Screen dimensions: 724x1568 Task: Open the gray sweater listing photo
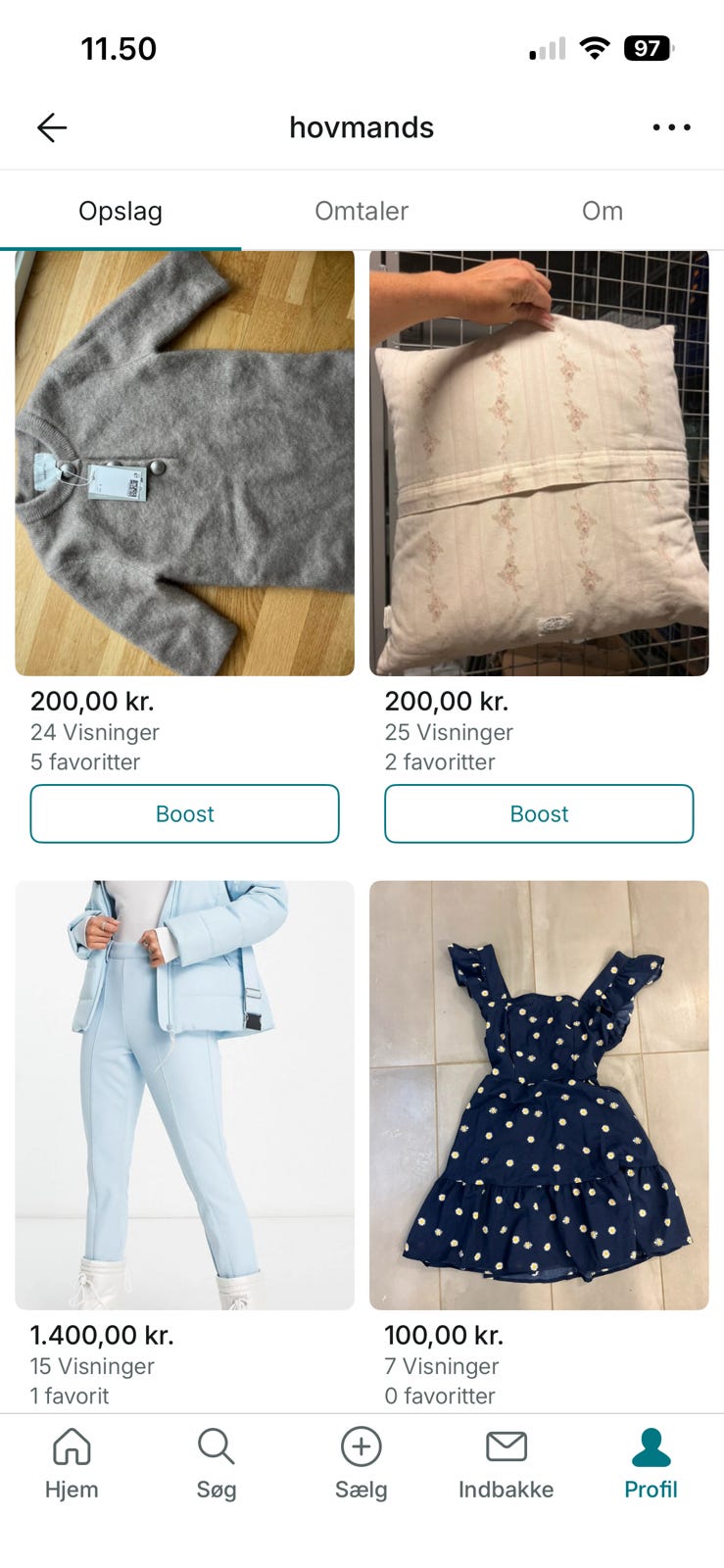(184, 461)
